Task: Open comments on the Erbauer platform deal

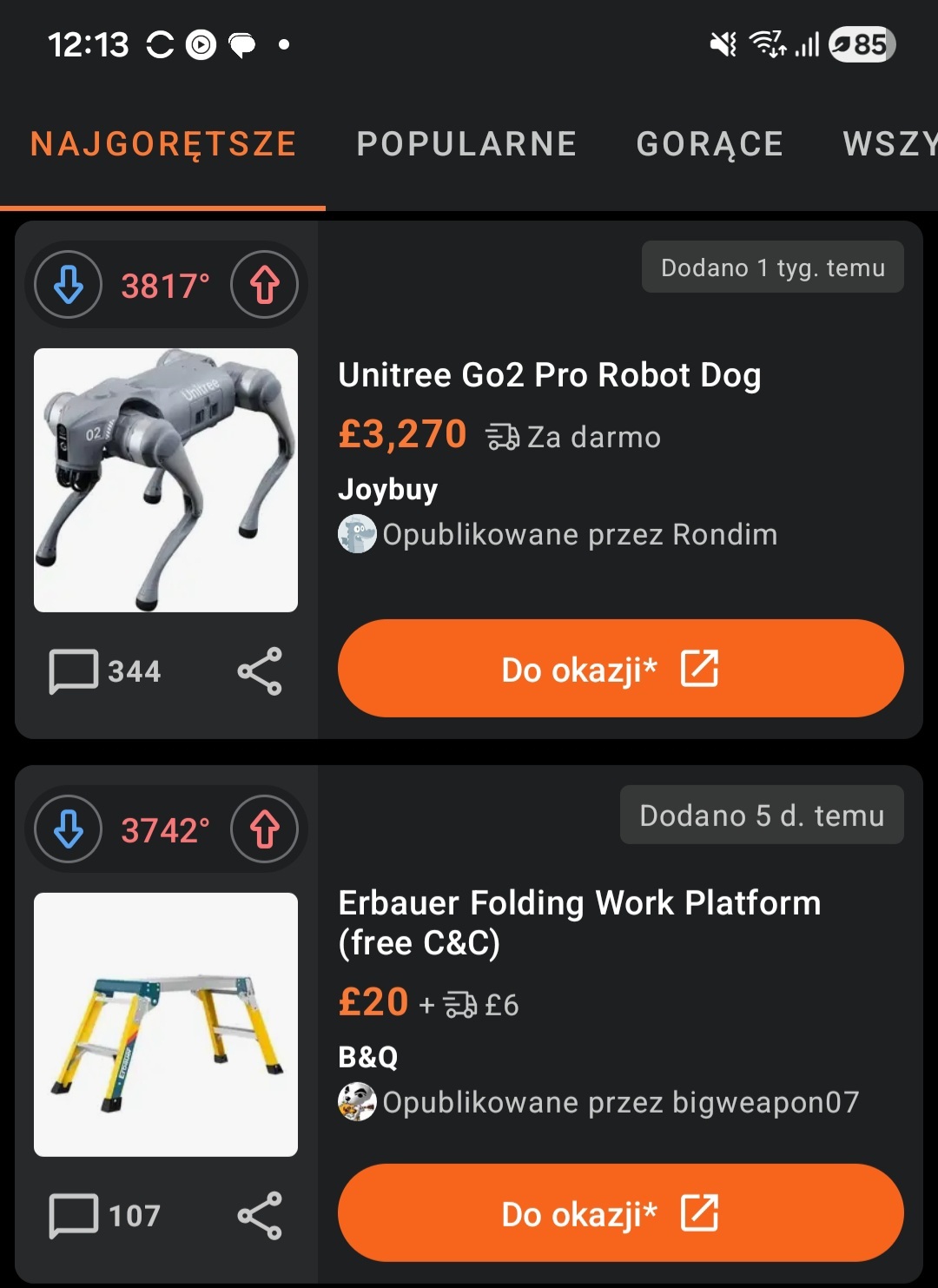Action: (105, 1216)
